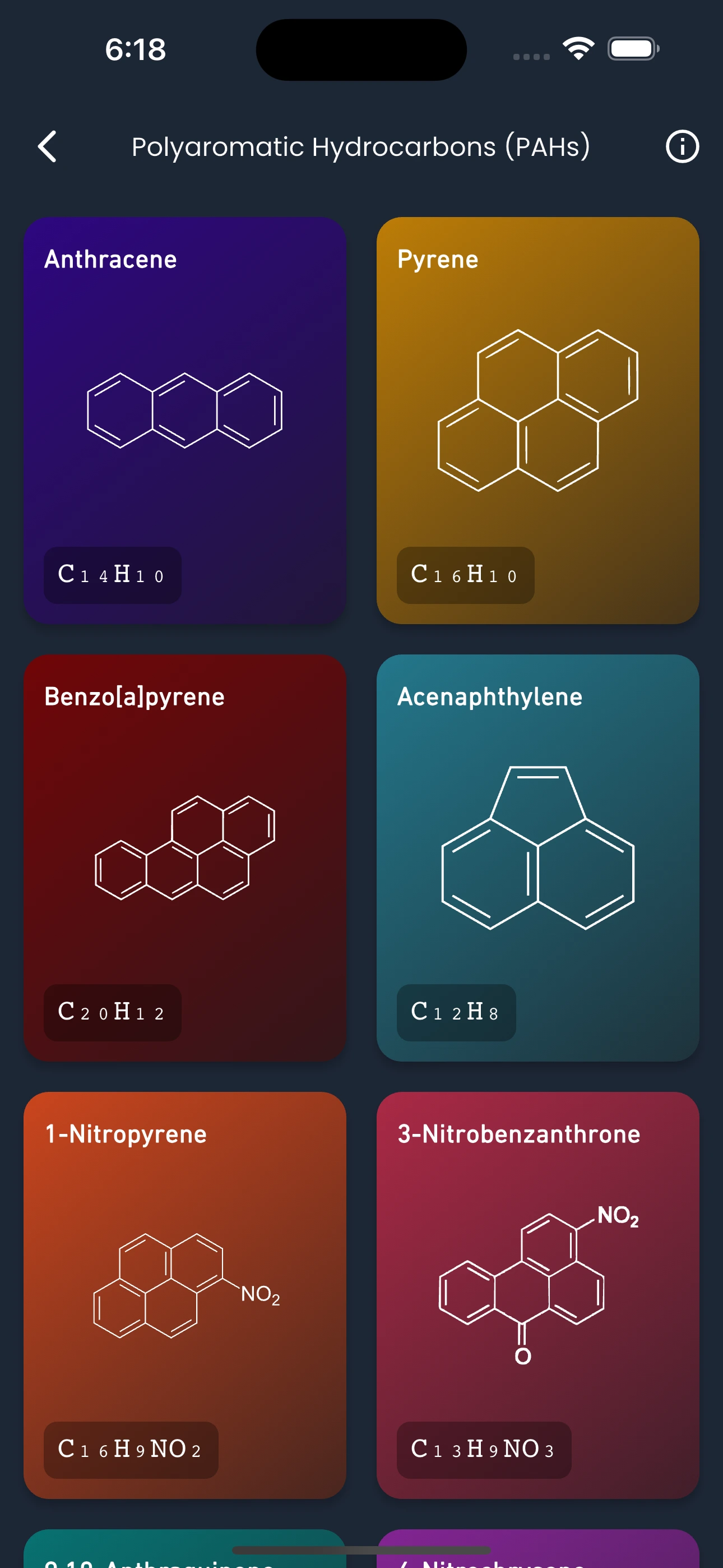Screen dimensions: 723x1568
Task: Tap the C16H10 formula badge under Pyrene
Action: pos(465,577)
